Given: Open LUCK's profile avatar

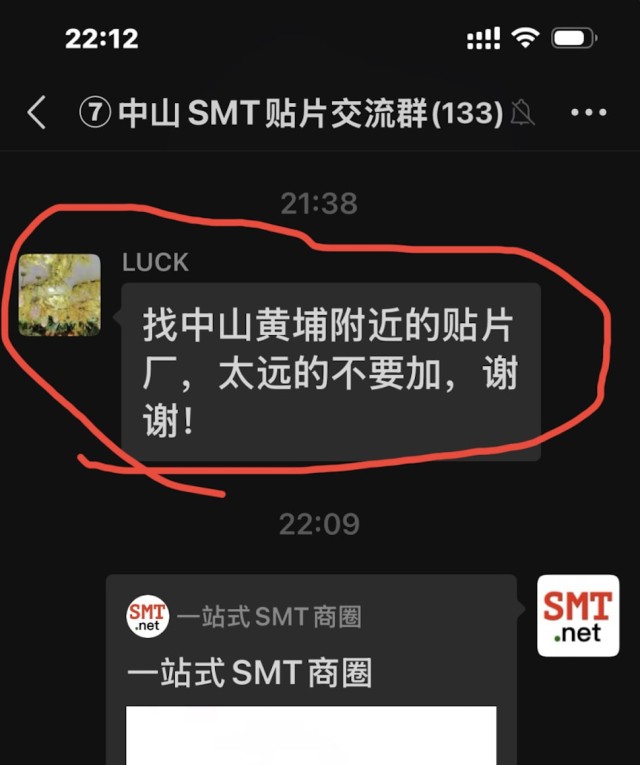Looking at the screenshot, I should [x=60, y=295].
